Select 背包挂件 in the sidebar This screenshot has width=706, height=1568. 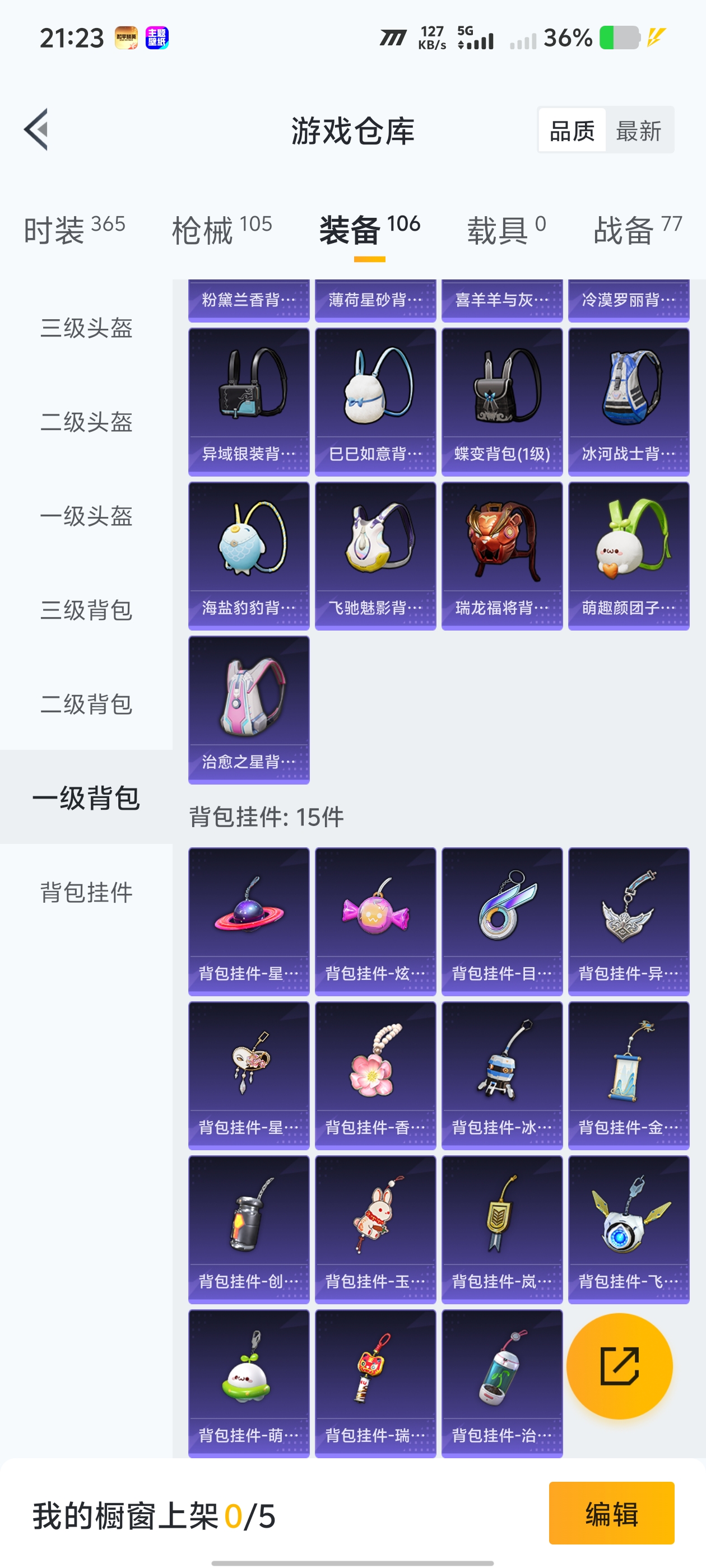(86, 892)
